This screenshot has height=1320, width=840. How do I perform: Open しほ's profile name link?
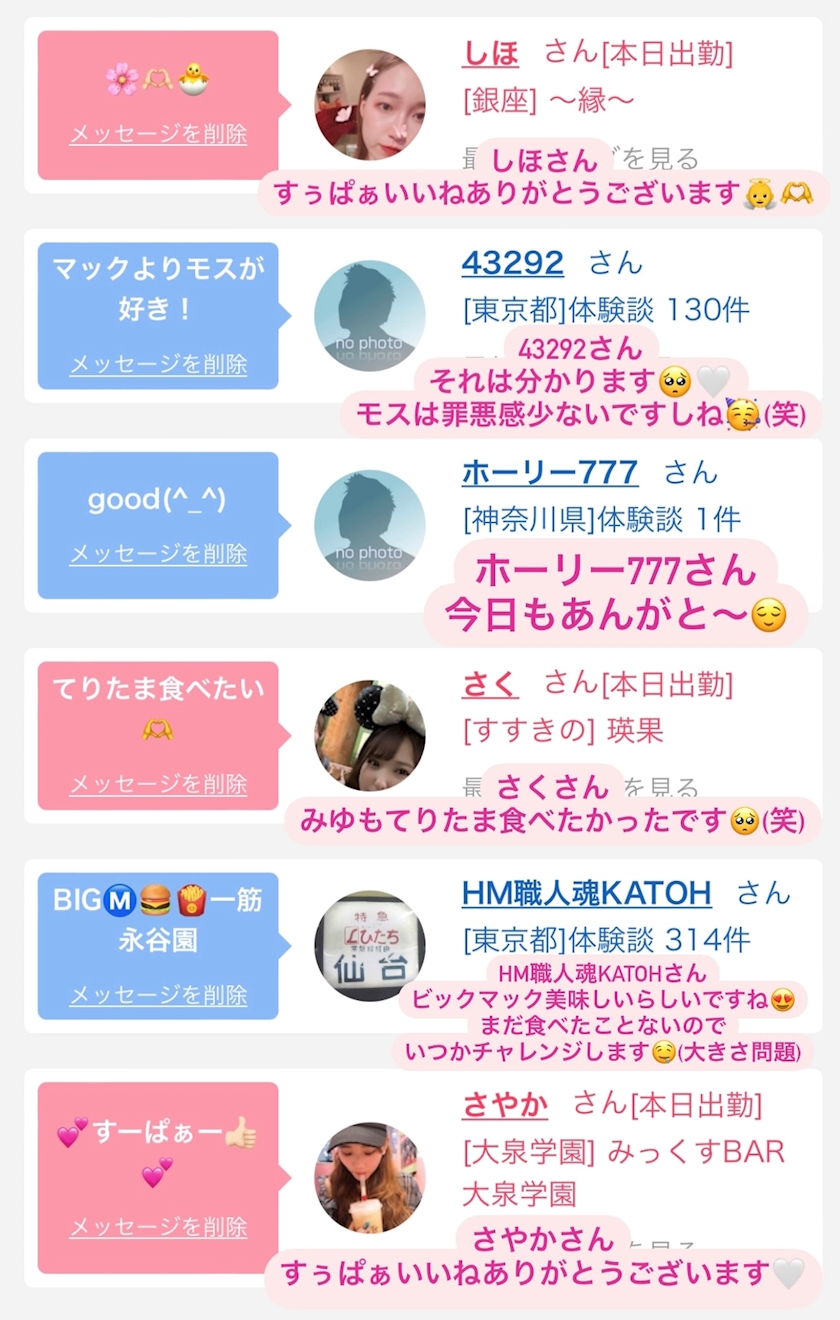[x=490, y=53]
